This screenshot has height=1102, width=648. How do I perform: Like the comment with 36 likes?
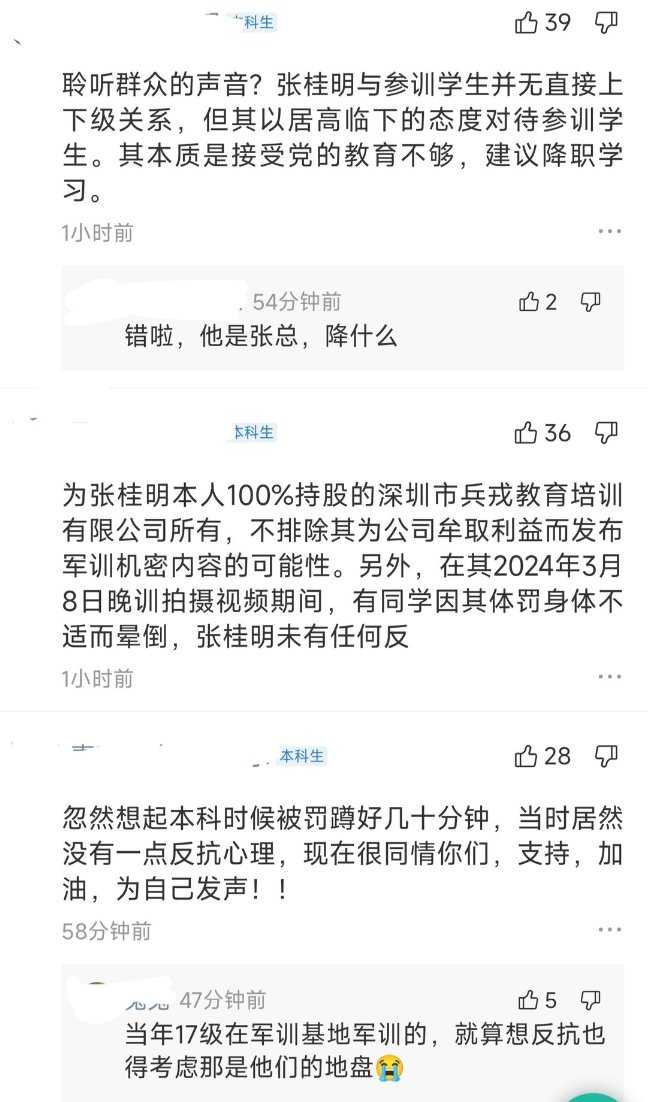(x=527, y=432)
